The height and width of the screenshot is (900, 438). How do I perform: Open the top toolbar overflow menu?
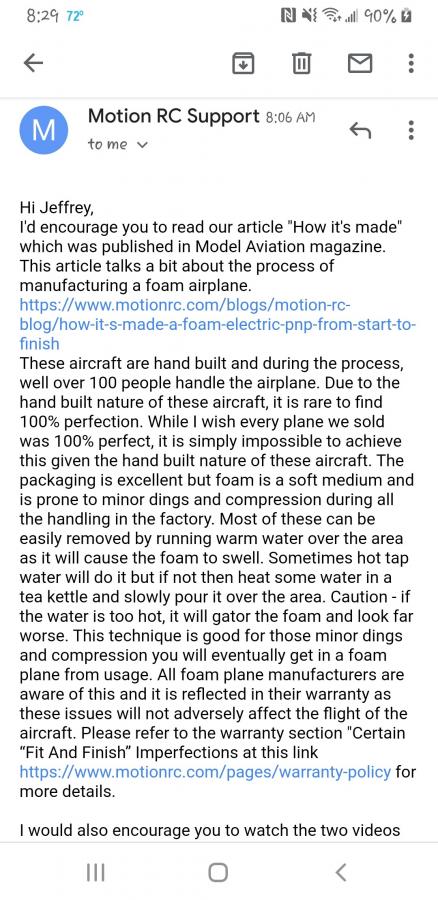pos(411,63)
